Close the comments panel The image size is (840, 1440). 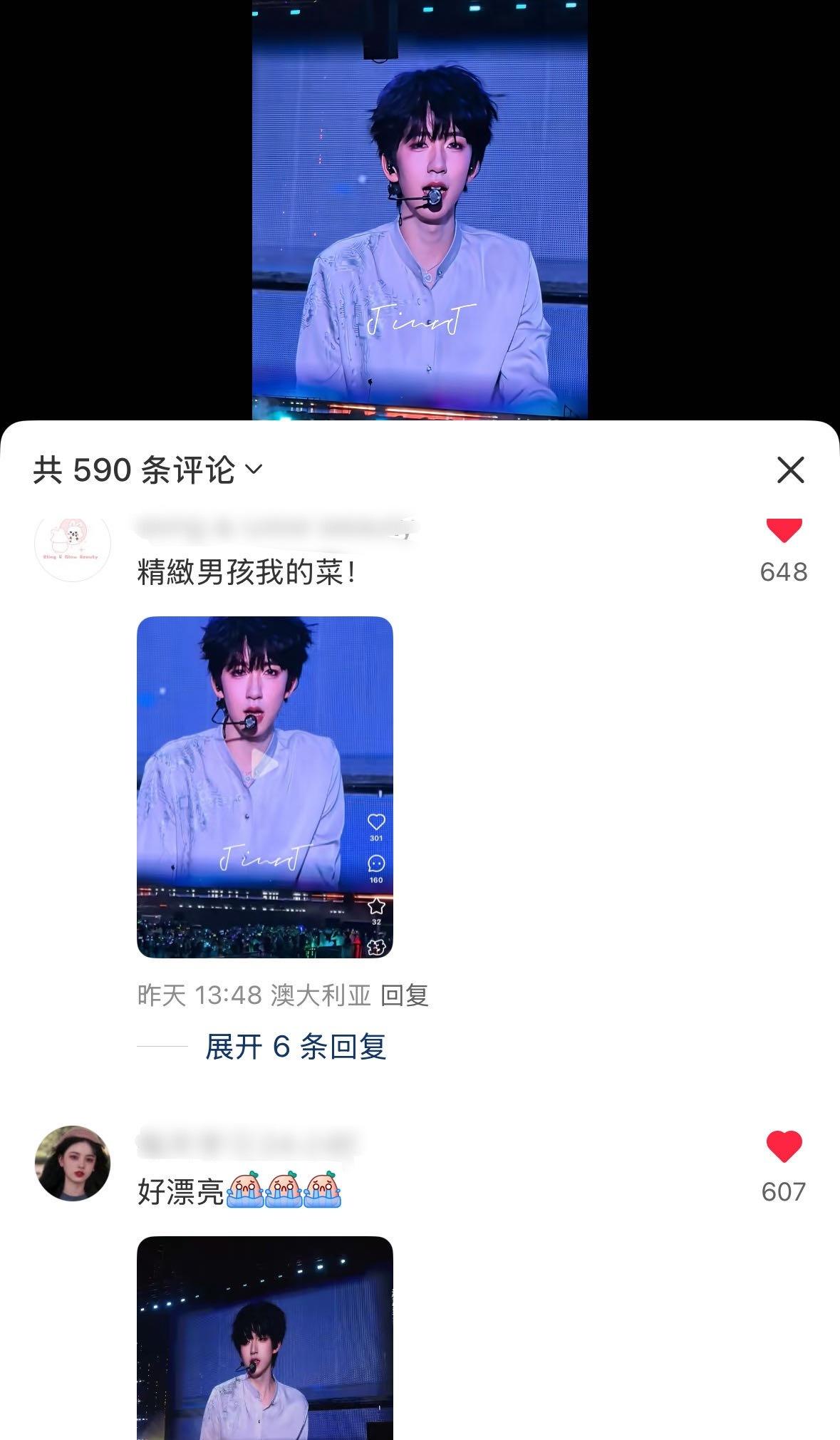click(x=790, y=470)
